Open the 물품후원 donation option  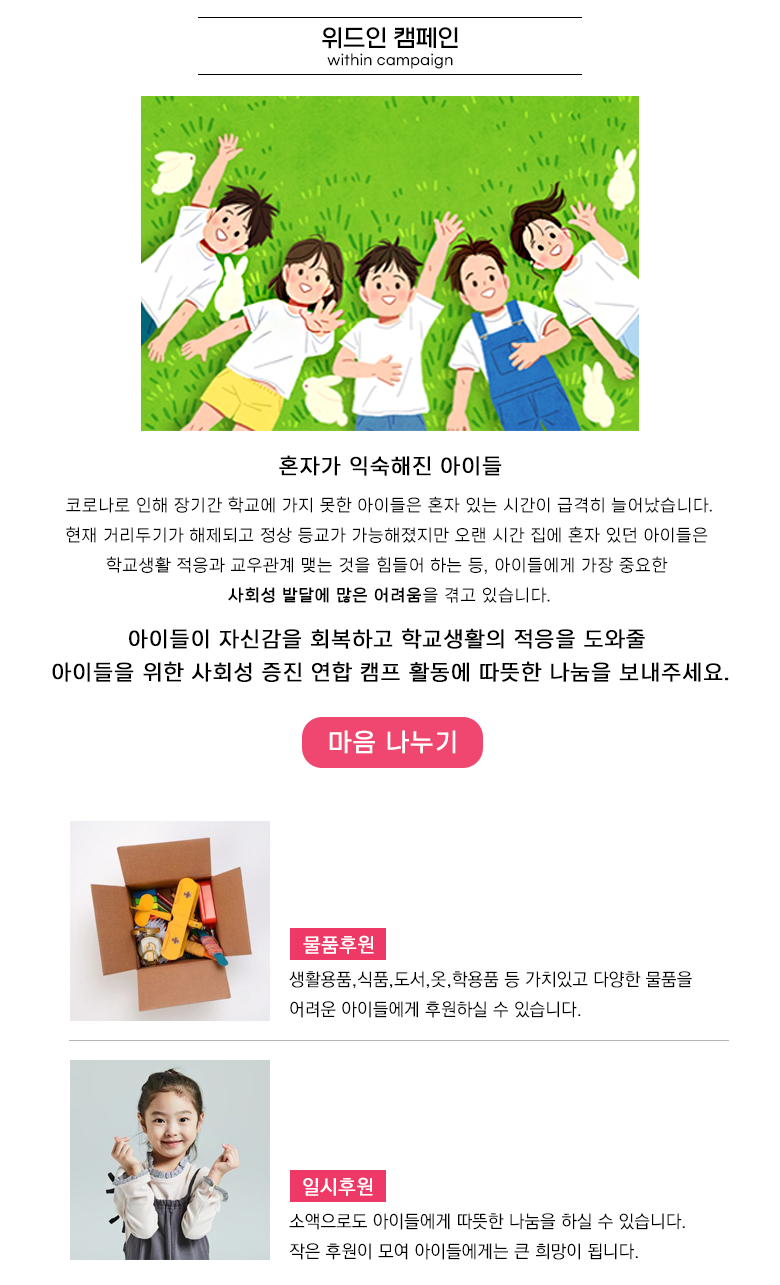pos(338,944)
